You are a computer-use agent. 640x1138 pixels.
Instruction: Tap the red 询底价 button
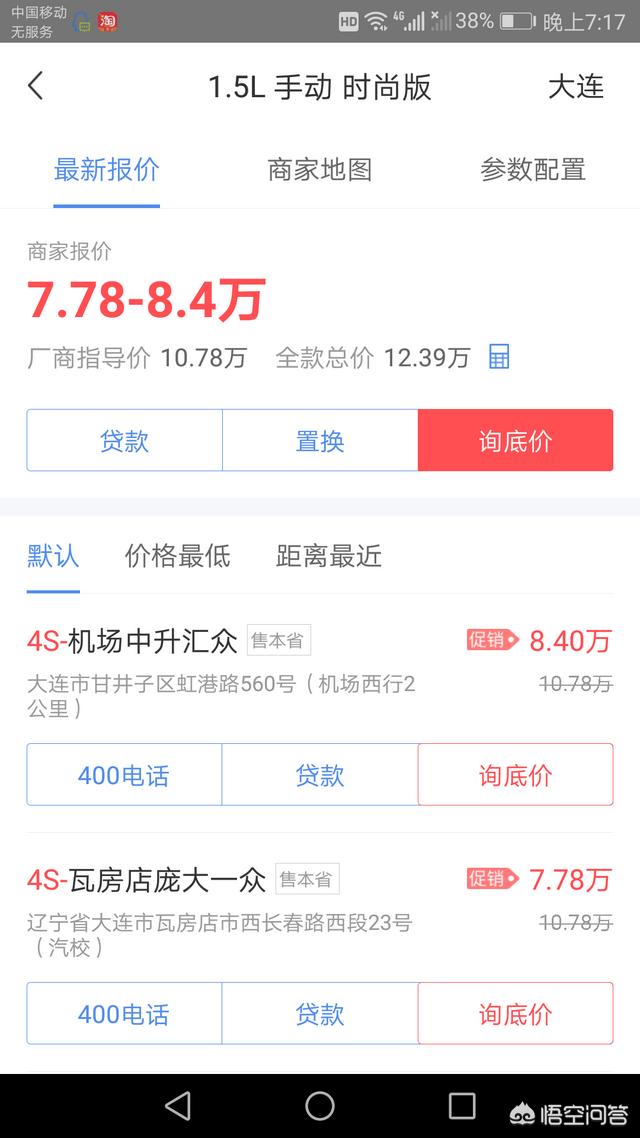click(x=515, y=441)
